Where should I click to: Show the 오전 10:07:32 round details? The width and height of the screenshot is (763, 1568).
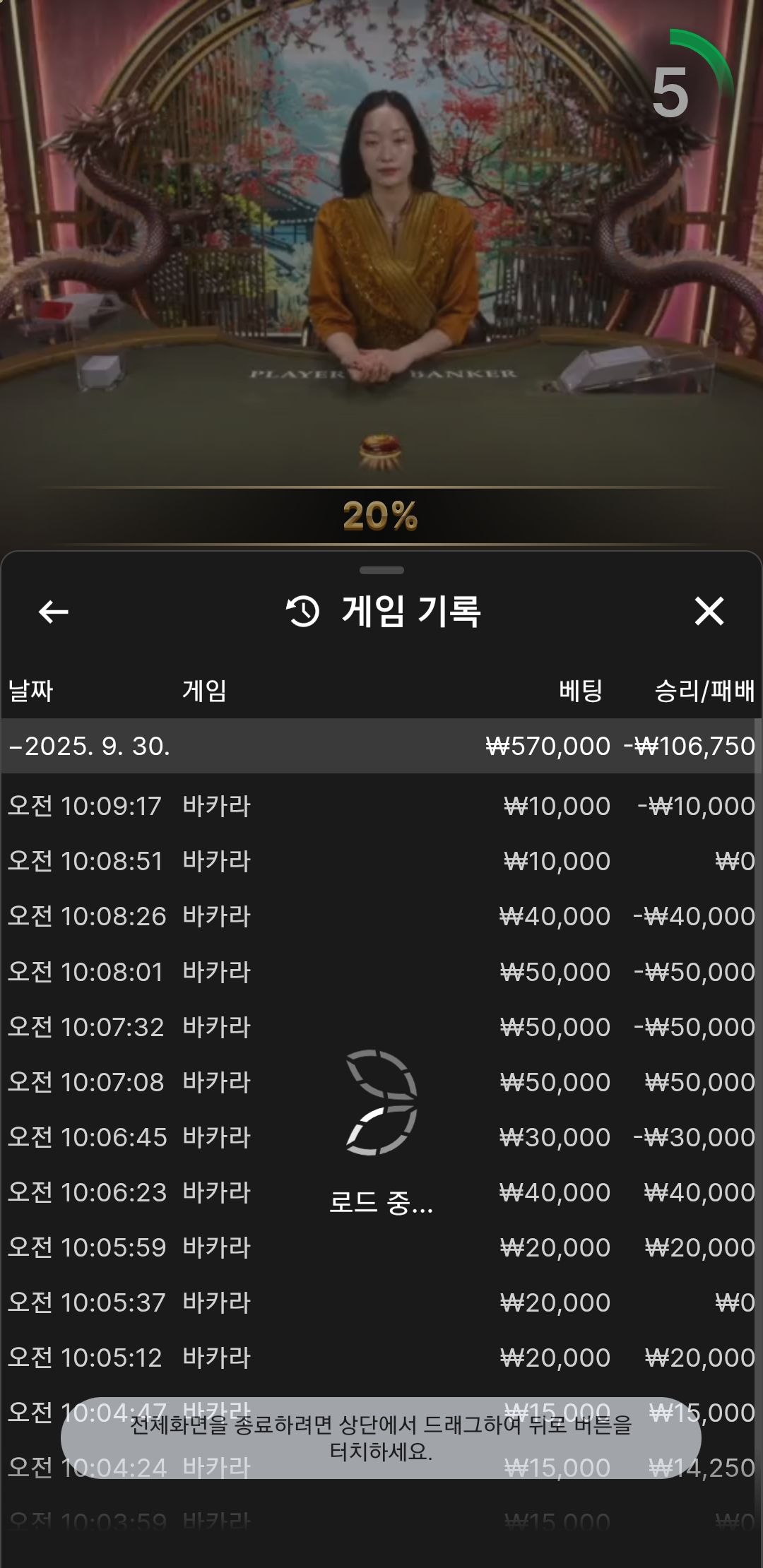pos(381,1028)
